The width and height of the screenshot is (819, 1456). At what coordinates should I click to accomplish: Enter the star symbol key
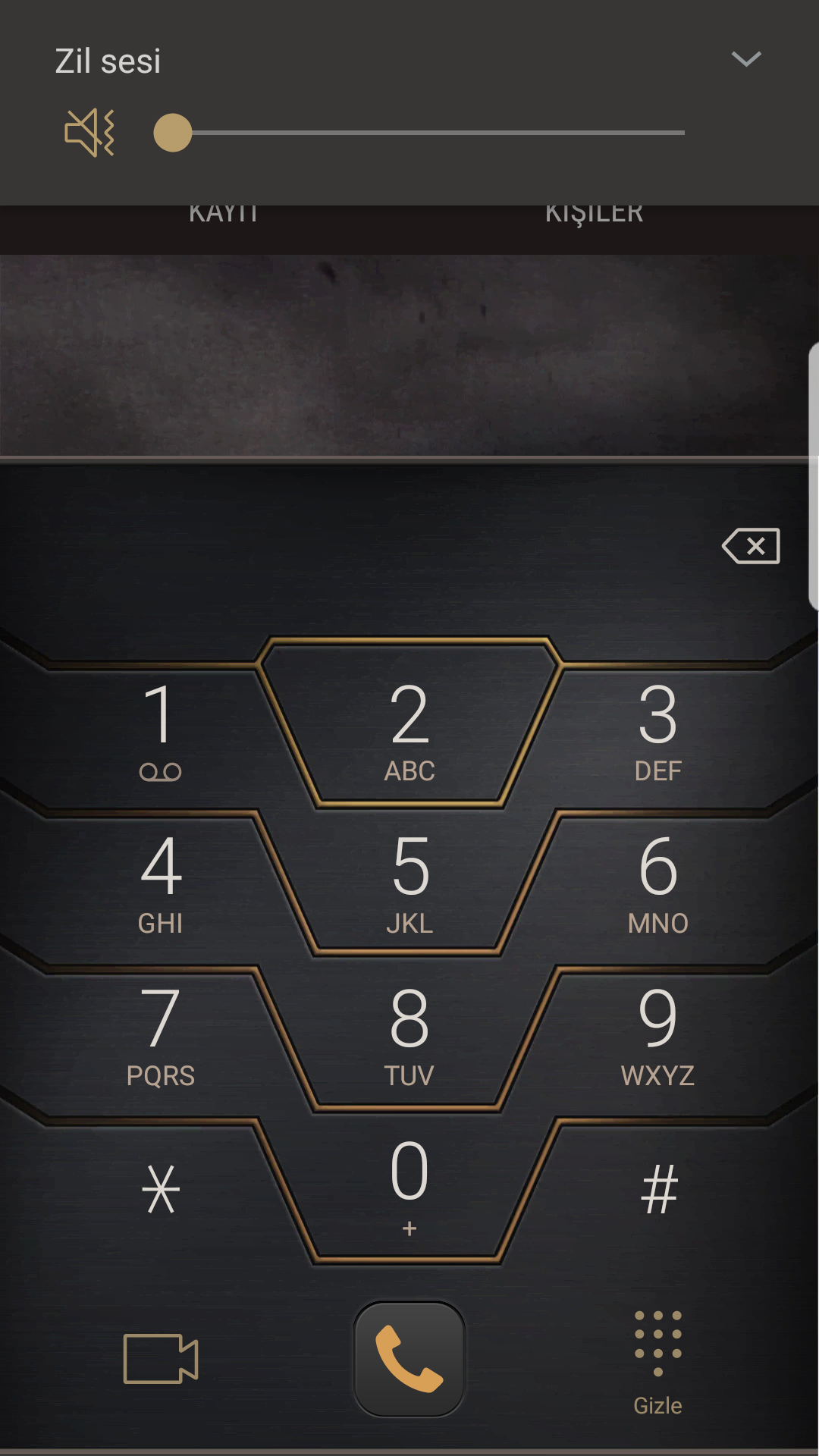[160, 1189]
